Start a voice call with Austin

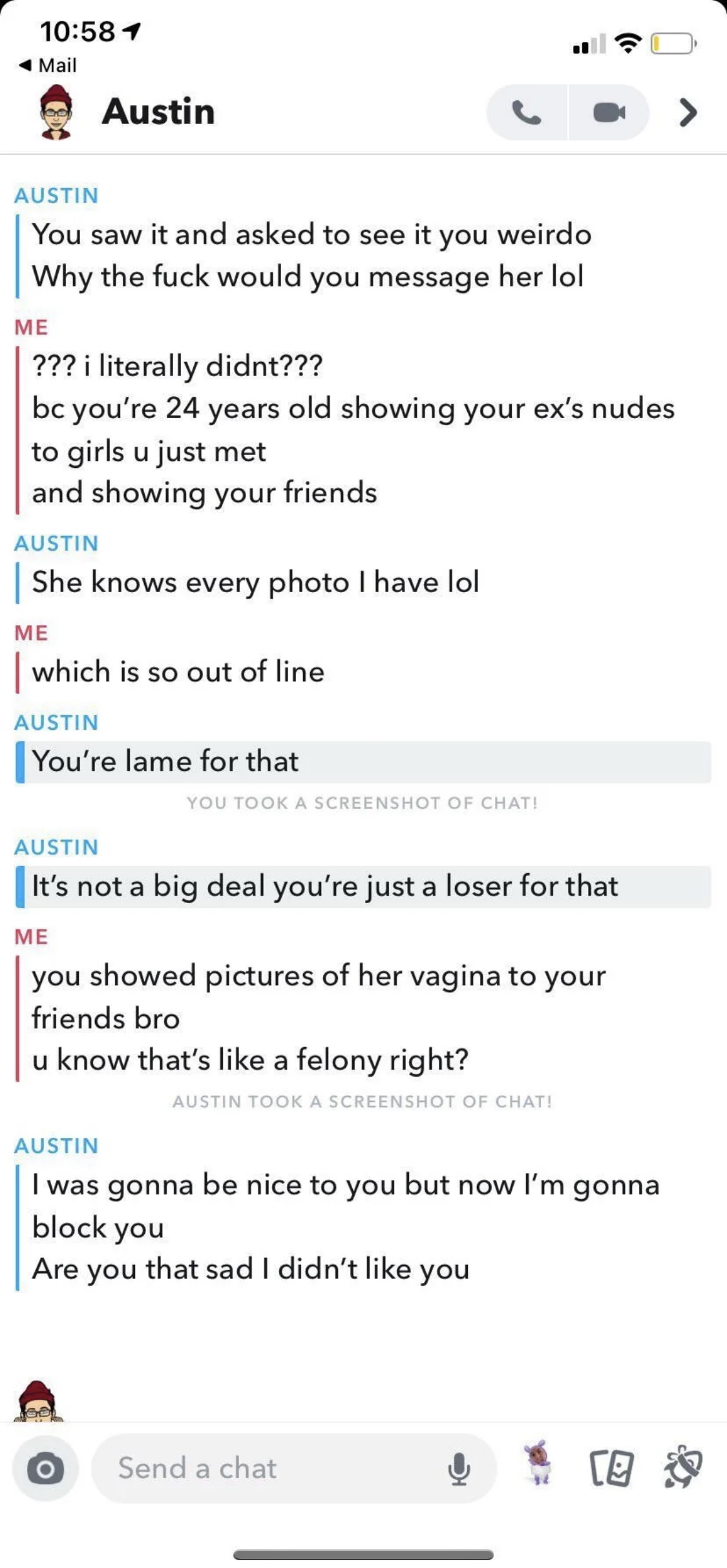click(527, 112)
